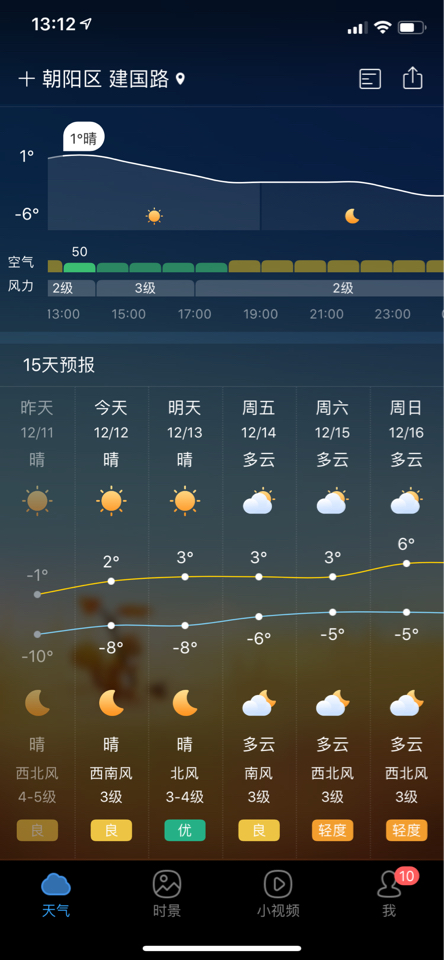Add a city with the plus icon
The height and width of the screenshot is (960, 444).
(26, 79)
